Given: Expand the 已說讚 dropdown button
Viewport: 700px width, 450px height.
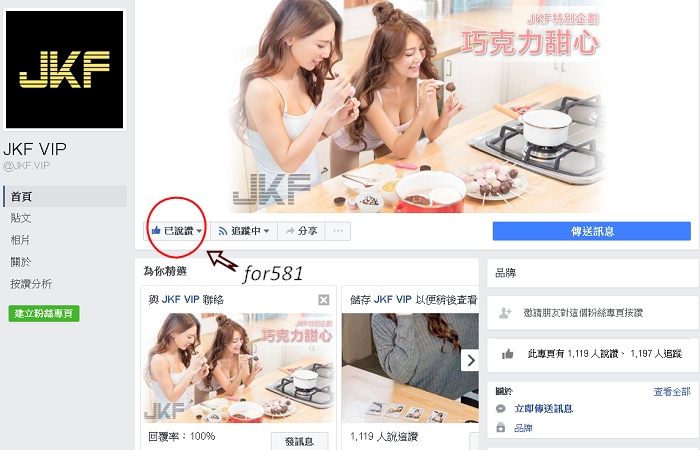Looking at the screenshot, I should [x=177, y=231].
